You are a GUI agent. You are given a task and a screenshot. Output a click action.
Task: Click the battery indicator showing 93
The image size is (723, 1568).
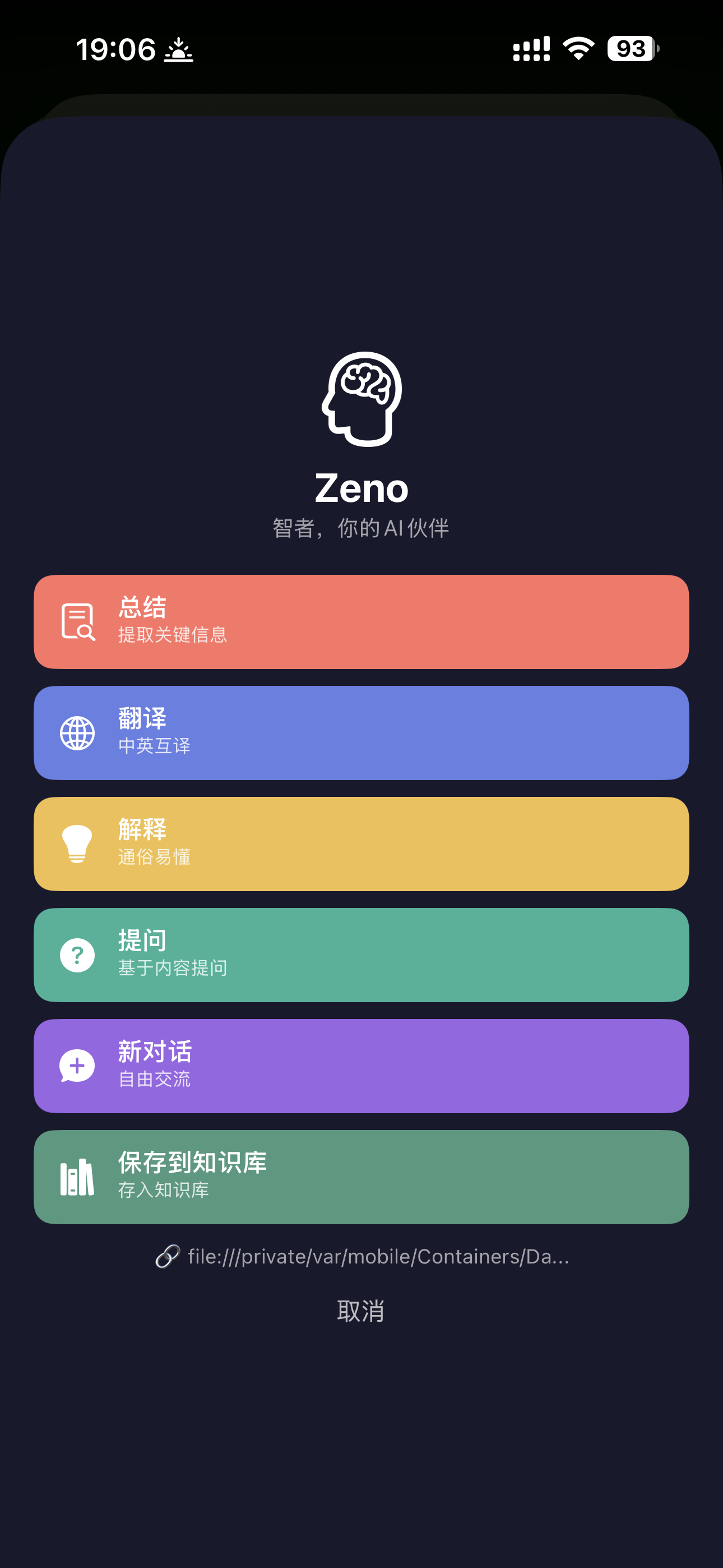click(x=629, y=49)
